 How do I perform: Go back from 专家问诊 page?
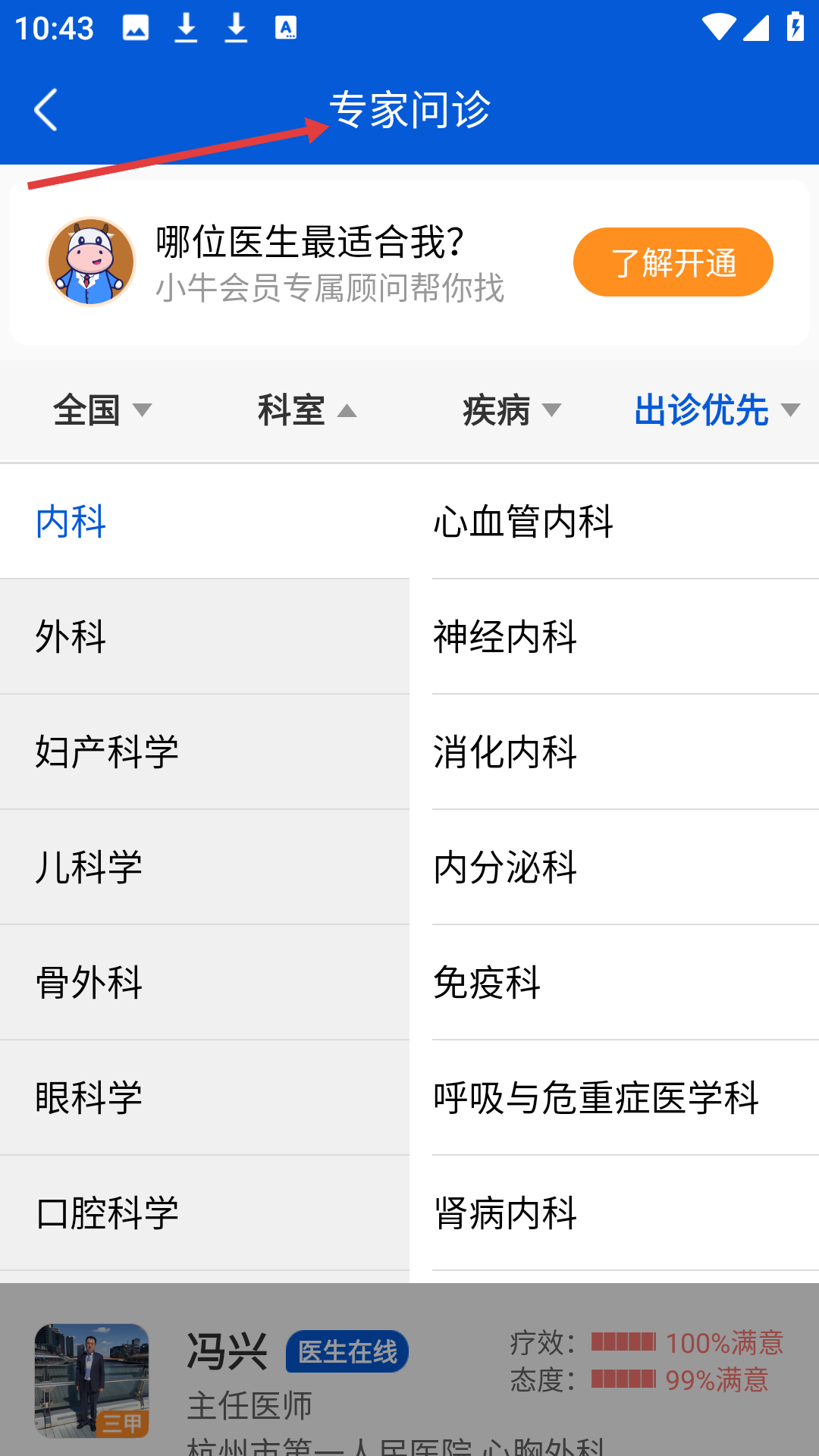click(x=45, y=110)
